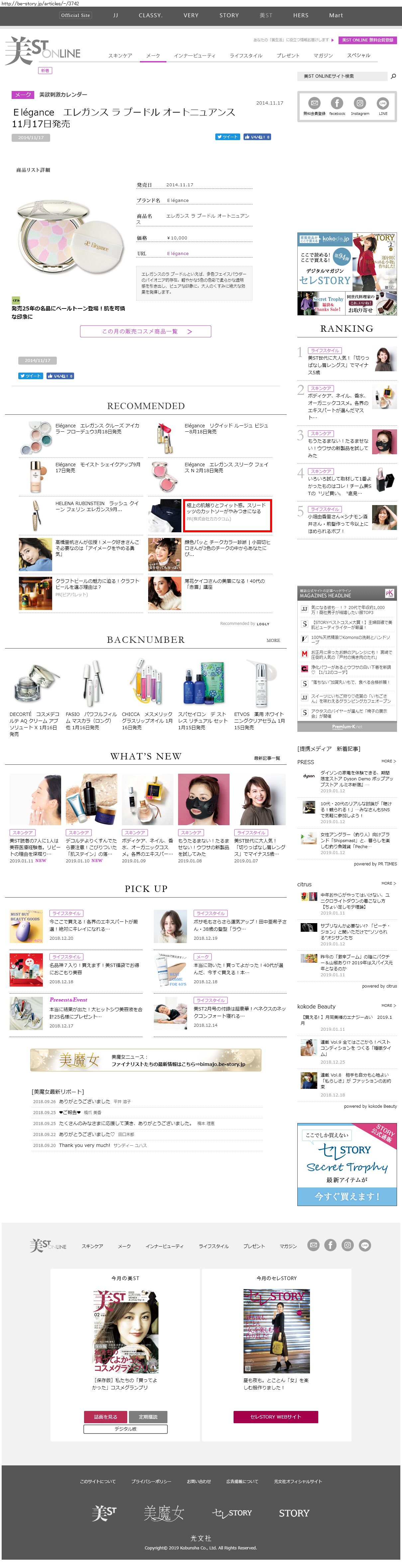Tap the search magnifier icon
Image resolution: width=402 pixels, height=1568 pixels.
393,76
